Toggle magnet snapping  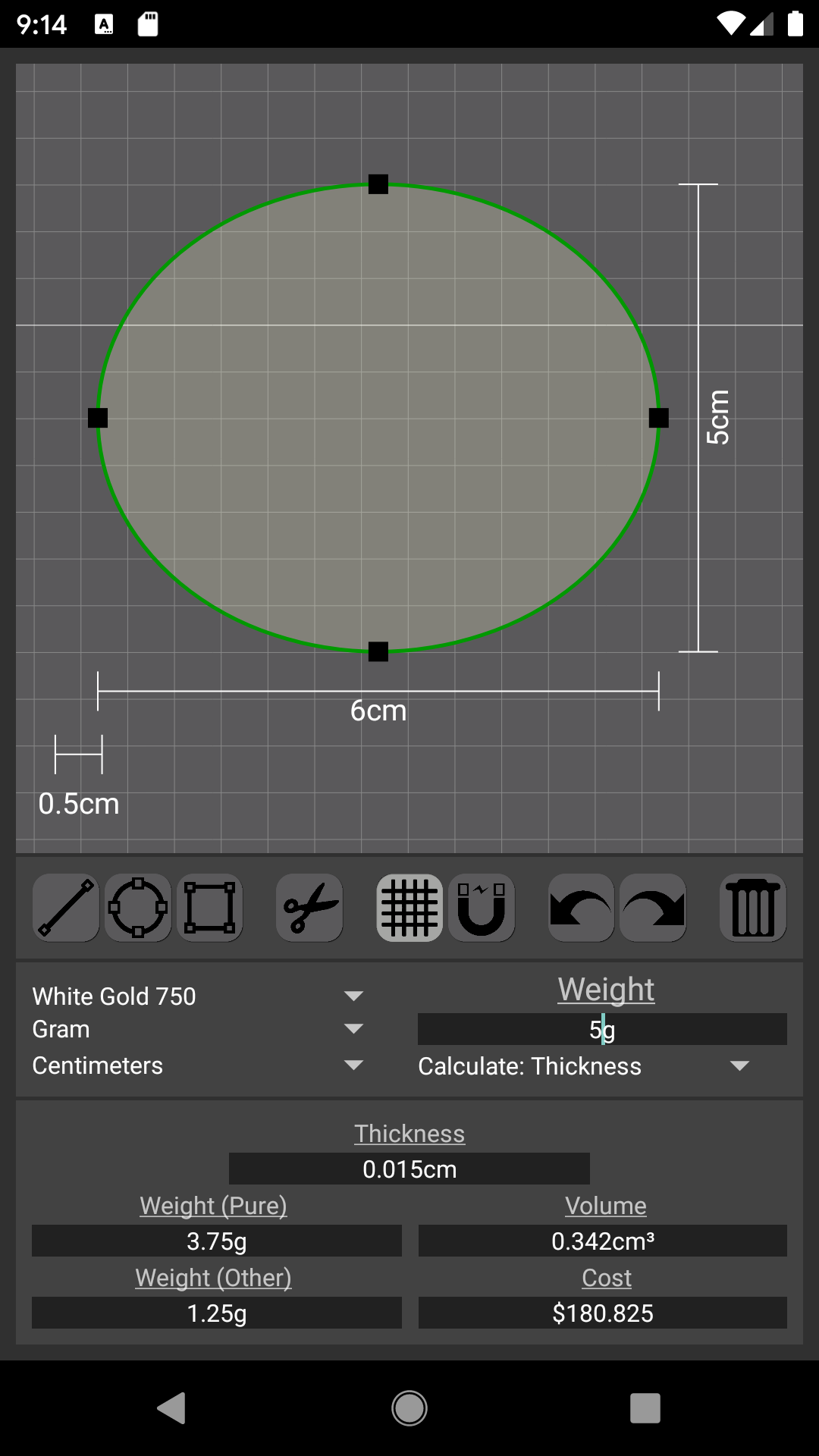tap(482, 908)
